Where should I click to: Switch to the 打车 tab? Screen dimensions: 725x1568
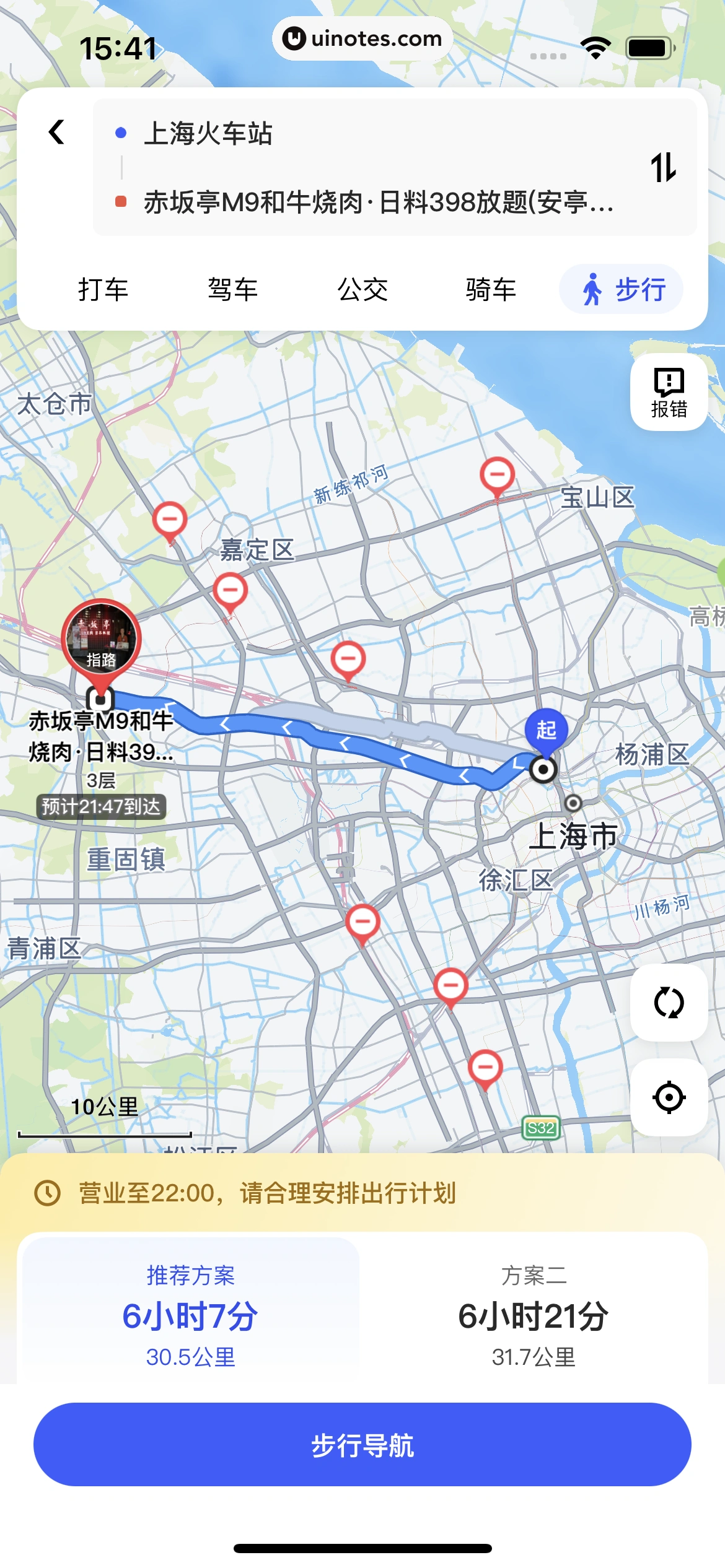coord(103,290)
